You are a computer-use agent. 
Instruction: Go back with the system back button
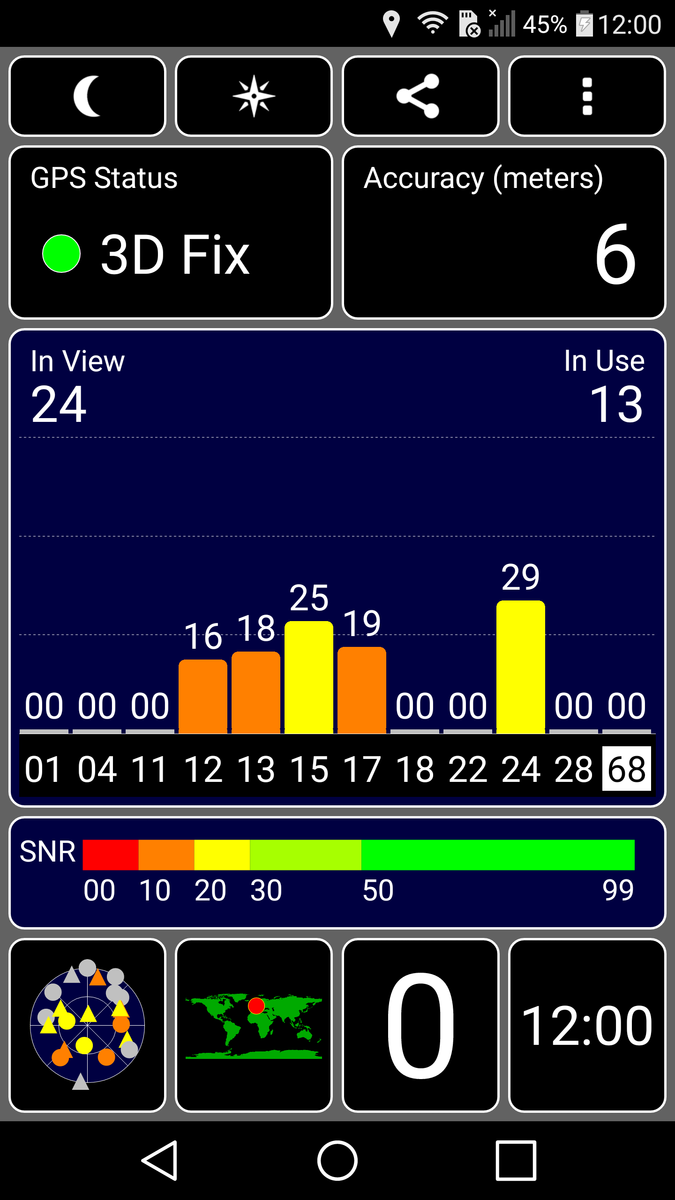tap(159, 1160)
